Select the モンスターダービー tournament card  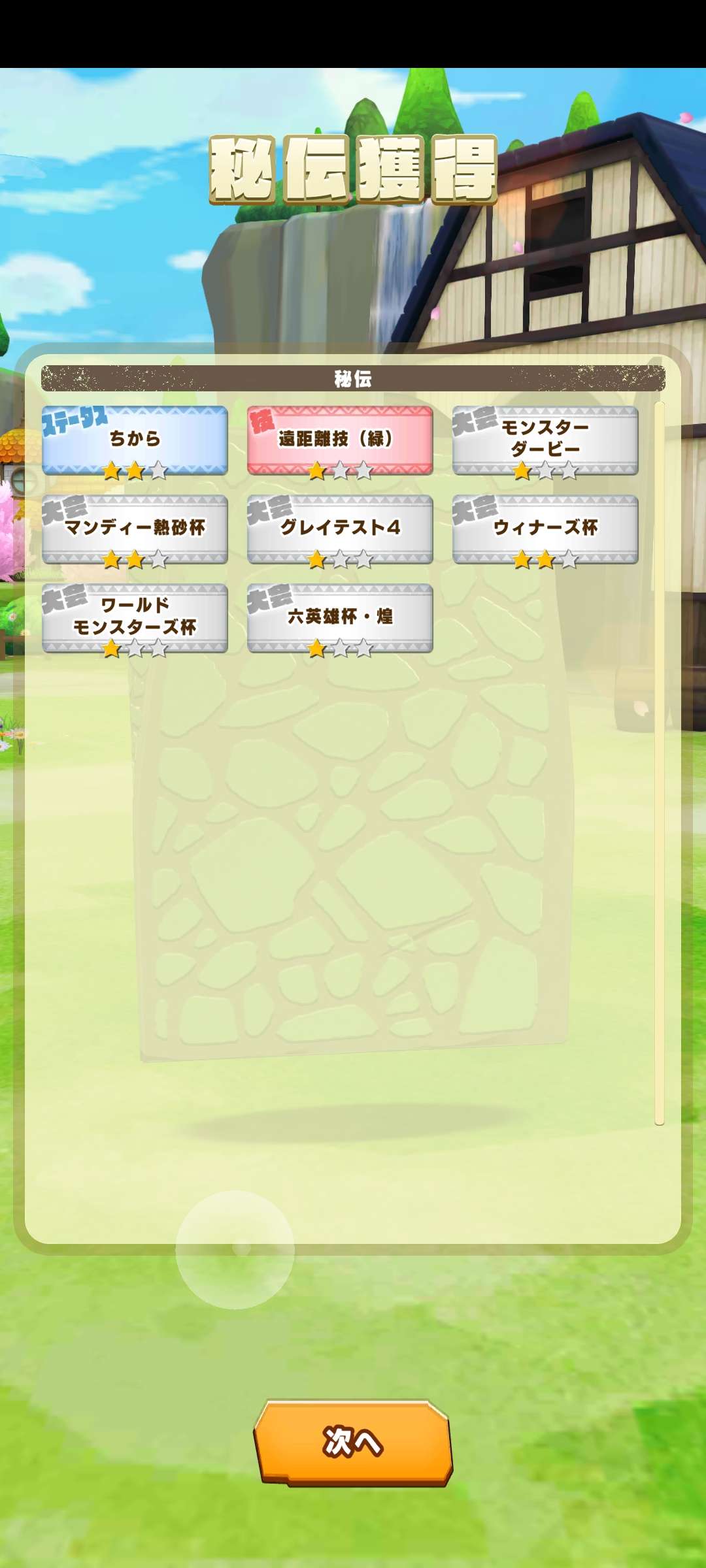(x=545, y=440)
